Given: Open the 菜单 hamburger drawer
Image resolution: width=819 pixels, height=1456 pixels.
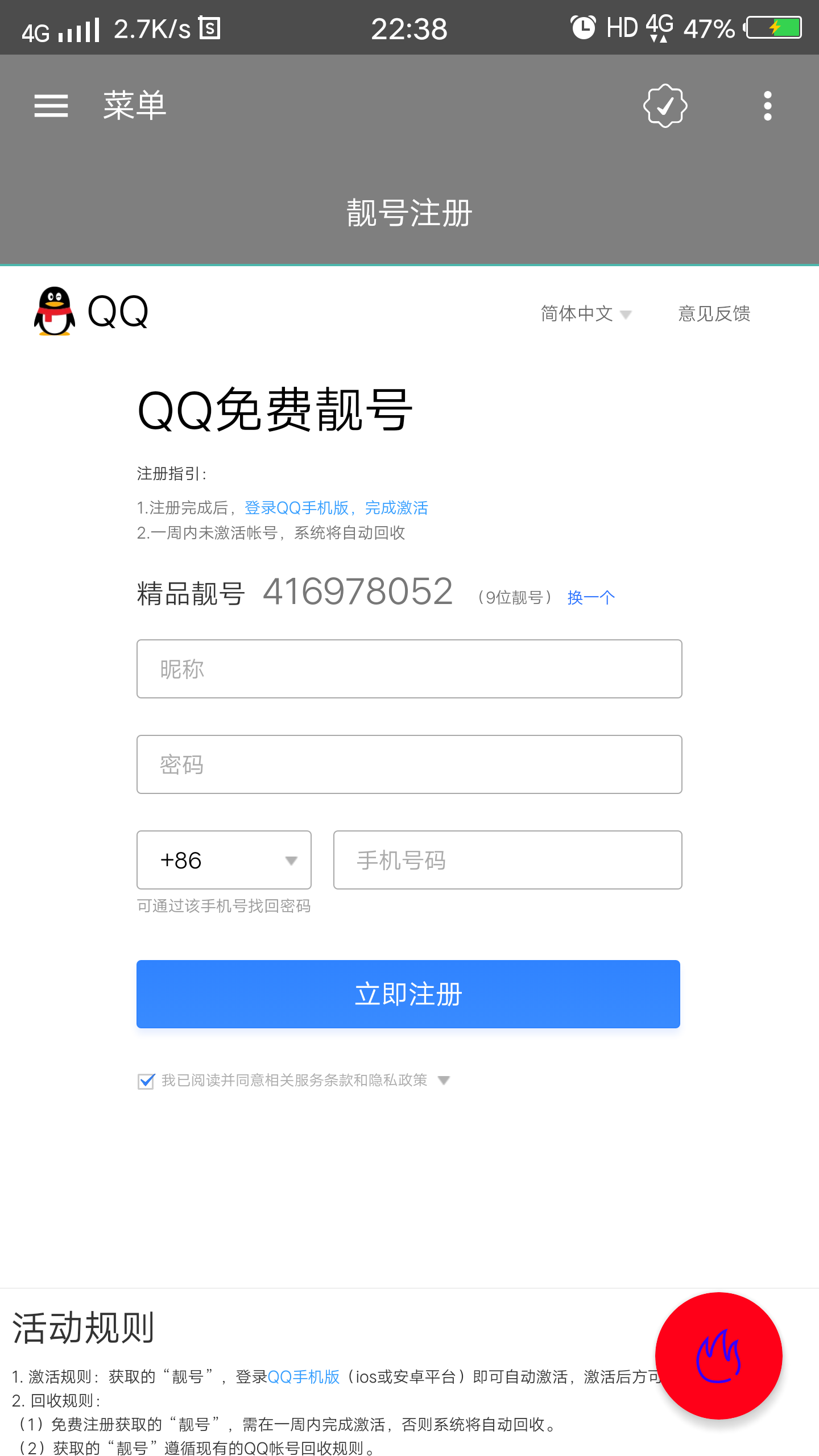Looking at the screenshot, I should [51, 106].
